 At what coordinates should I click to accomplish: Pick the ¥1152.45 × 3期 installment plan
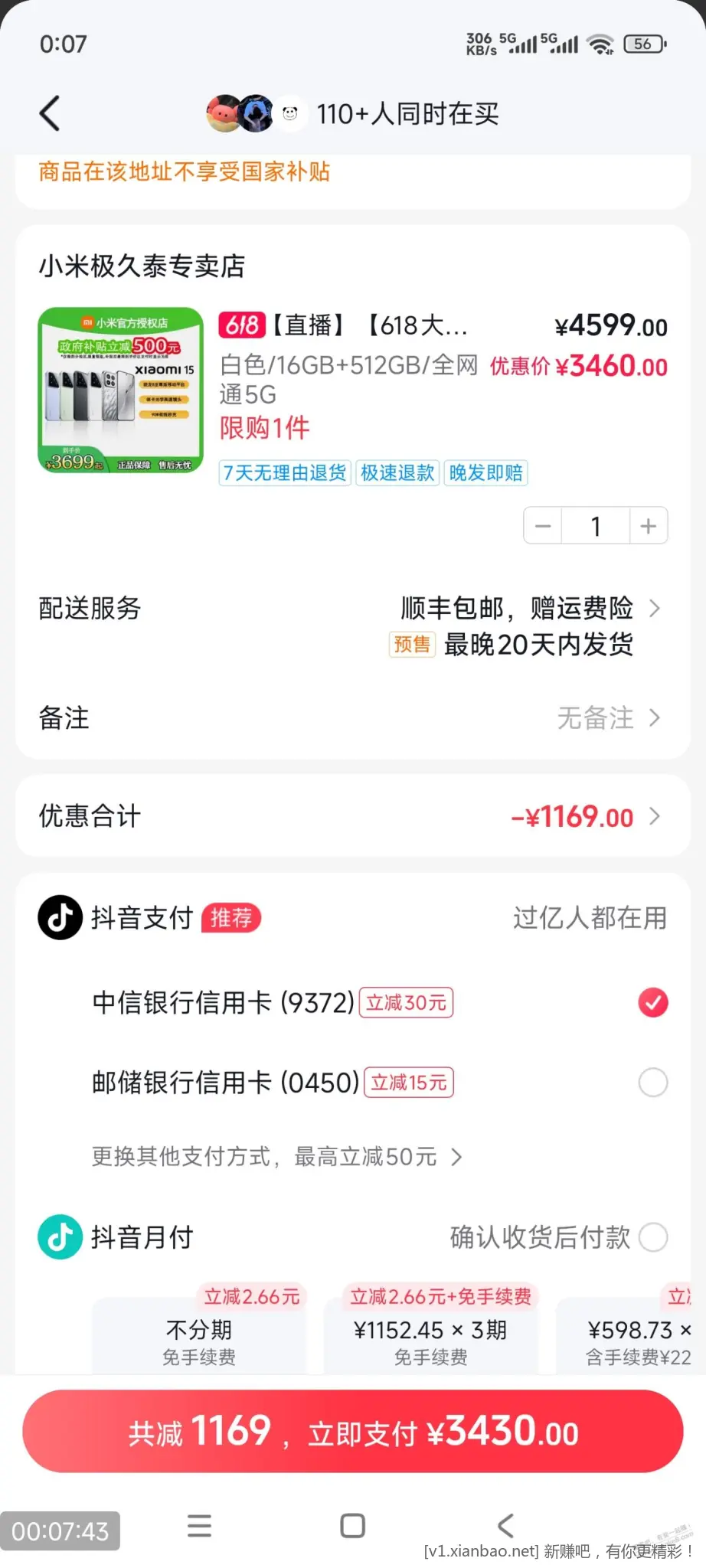(x=430, y=1331)
